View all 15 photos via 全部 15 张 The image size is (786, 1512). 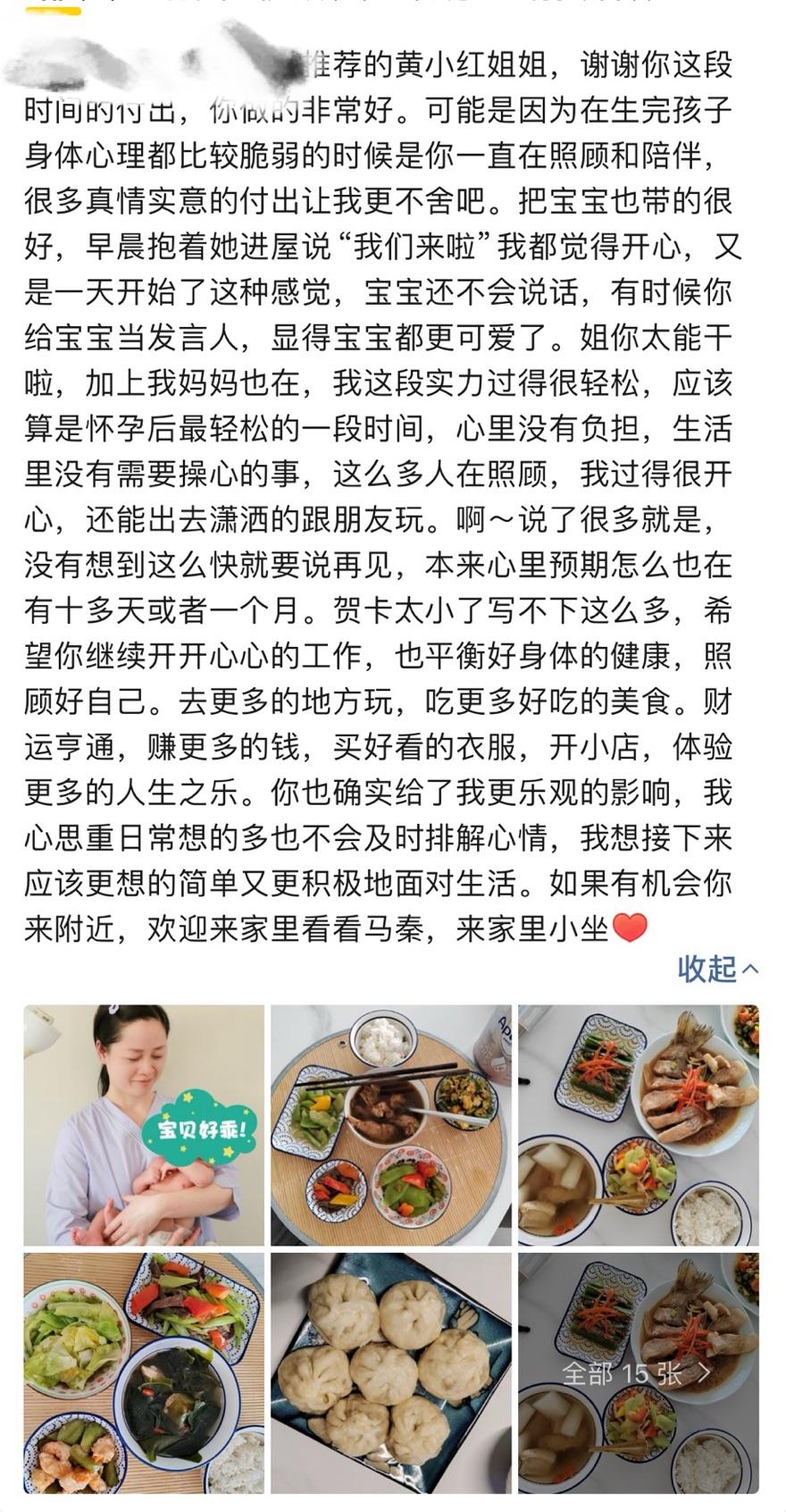(637, 1372)
